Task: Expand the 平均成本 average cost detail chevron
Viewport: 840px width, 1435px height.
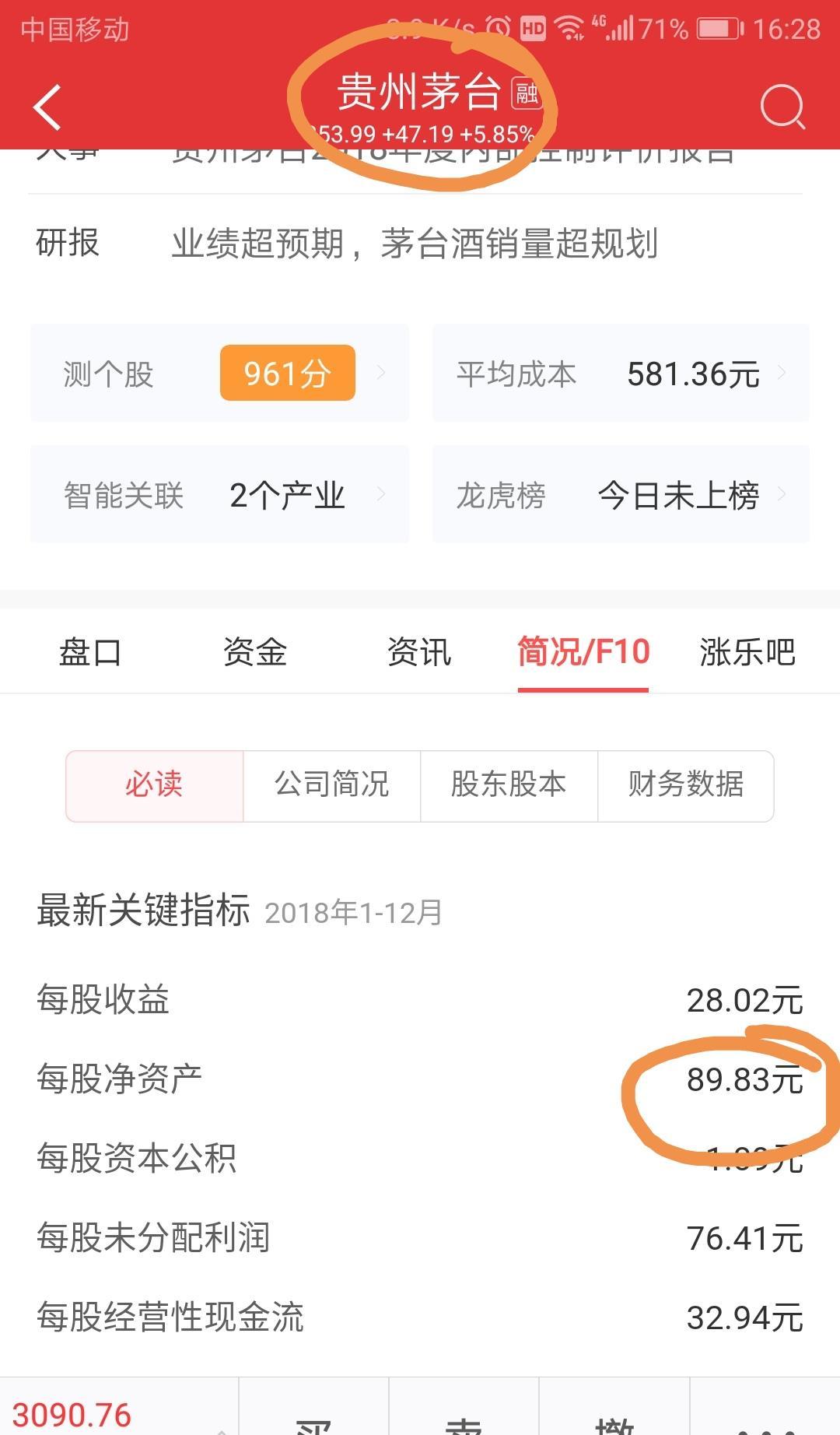Action: 782,373
